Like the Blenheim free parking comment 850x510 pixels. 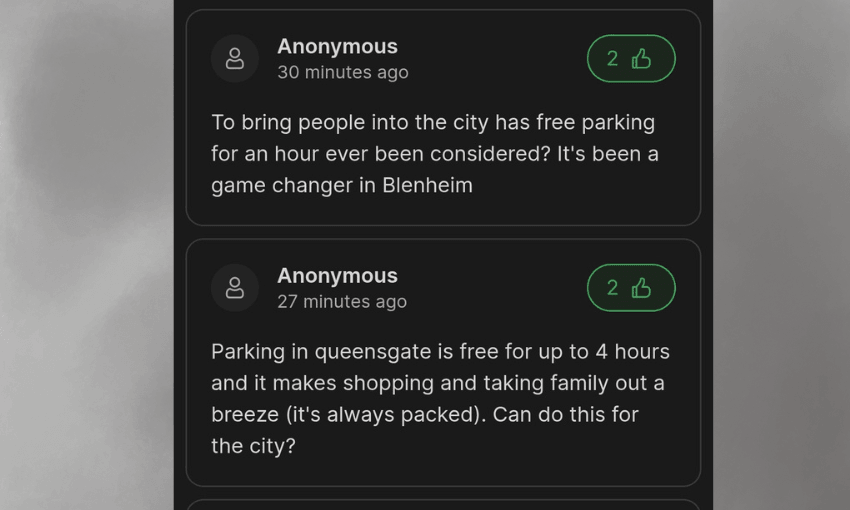(x=631, y=59)
